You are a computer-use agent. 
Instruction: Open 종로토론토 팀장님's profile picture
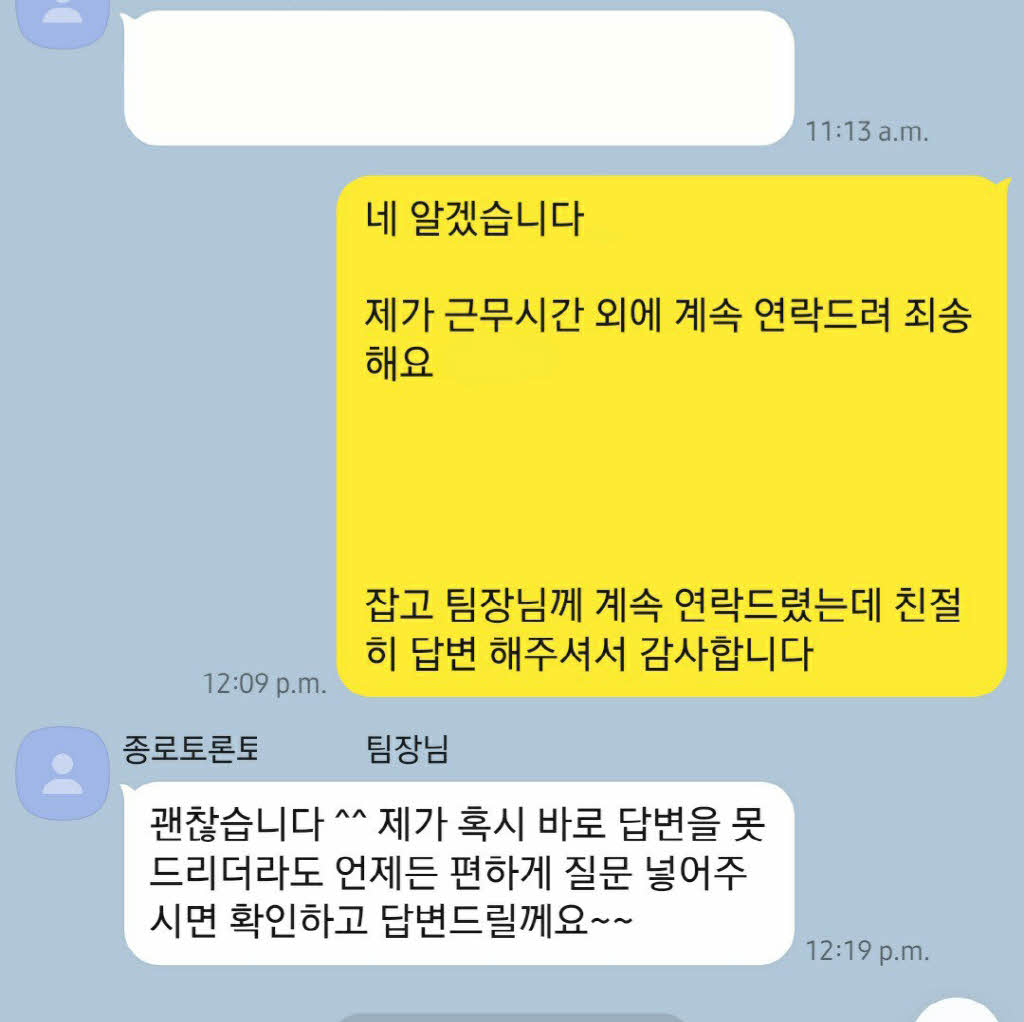coord(63,774)
